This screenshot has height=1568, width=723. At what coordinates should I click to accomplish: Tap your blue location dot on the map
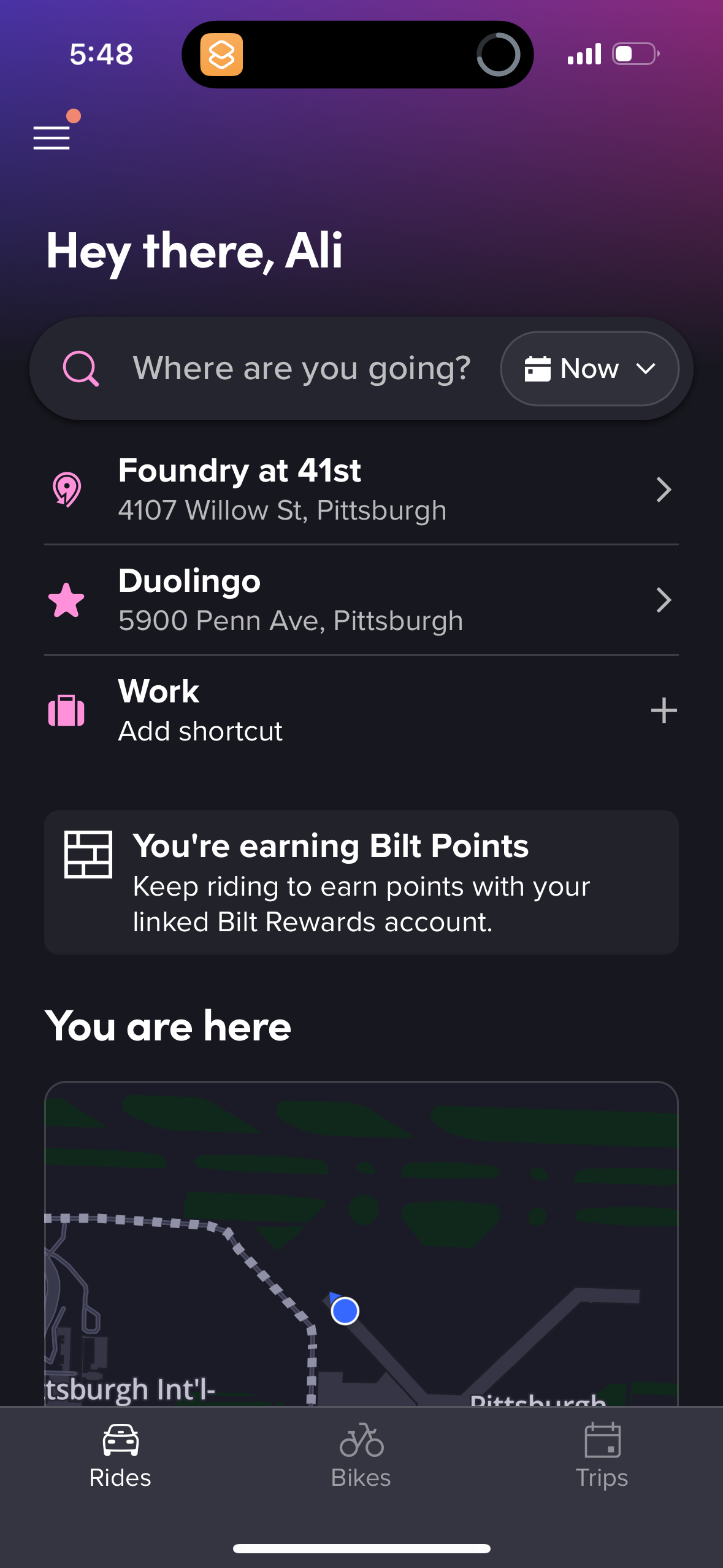coord(345,1310)
